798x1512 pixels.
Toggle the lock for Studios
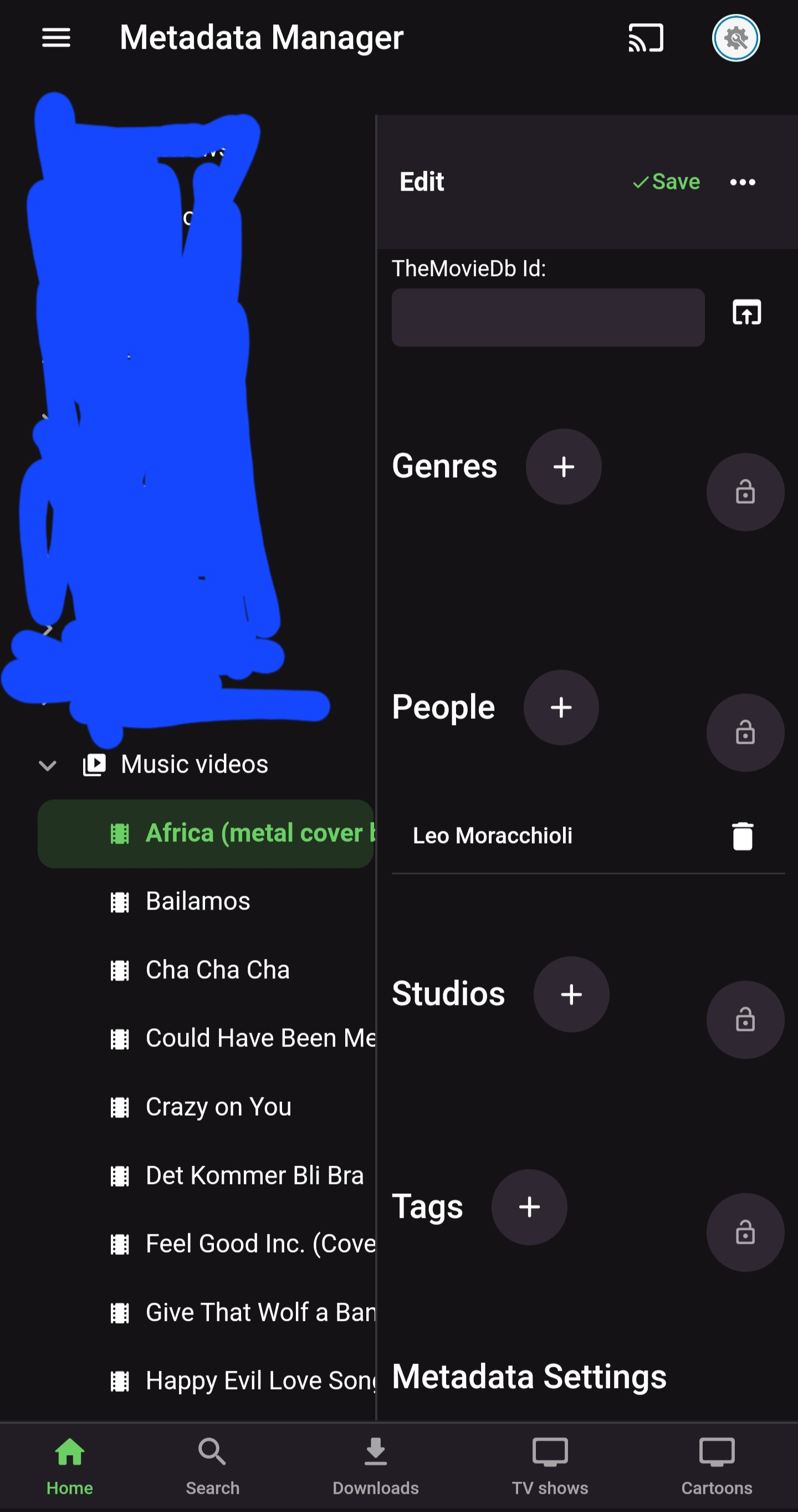745,1019
